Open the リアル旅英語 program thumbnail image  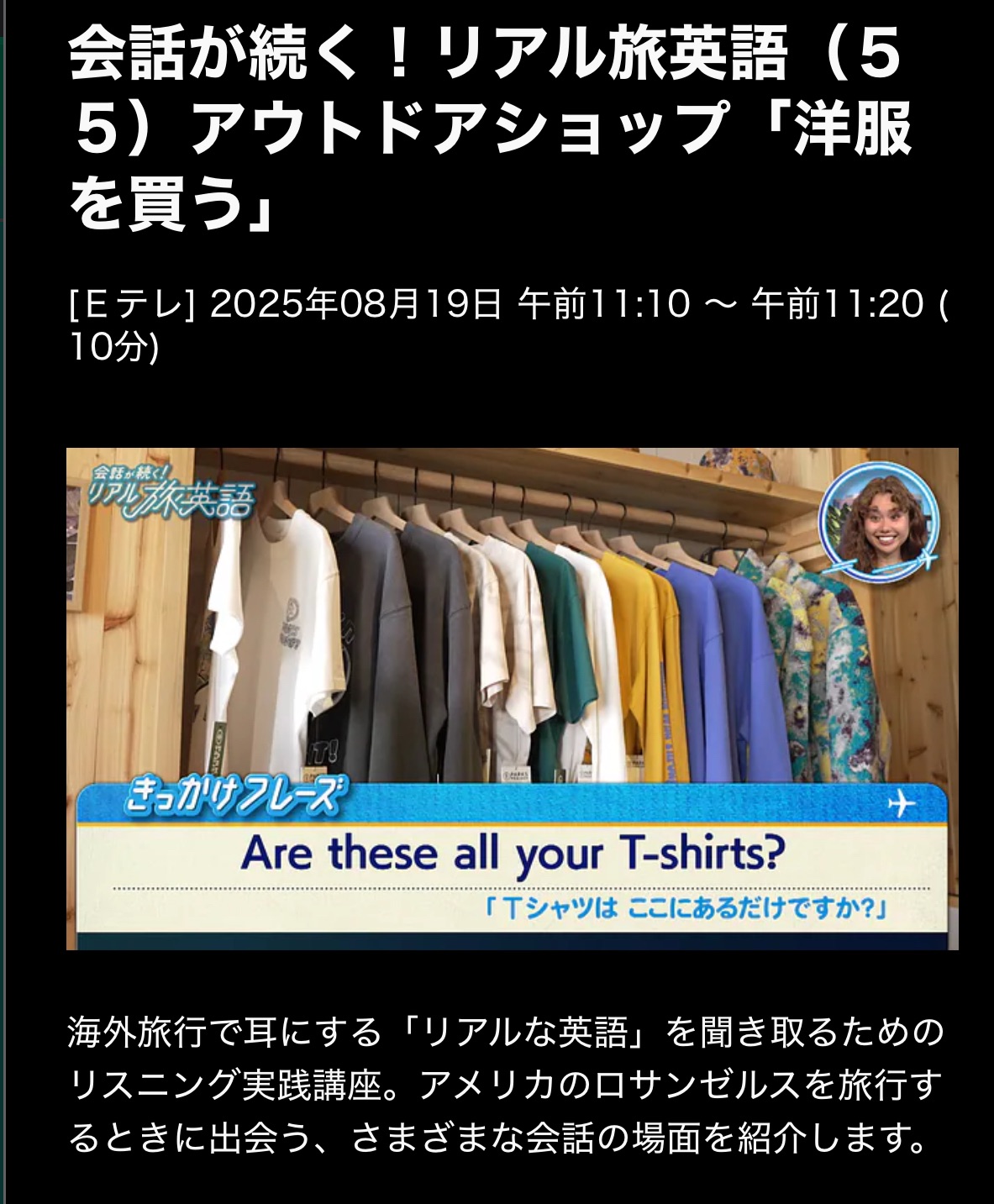pyautogui.click(x=512, y=698)
